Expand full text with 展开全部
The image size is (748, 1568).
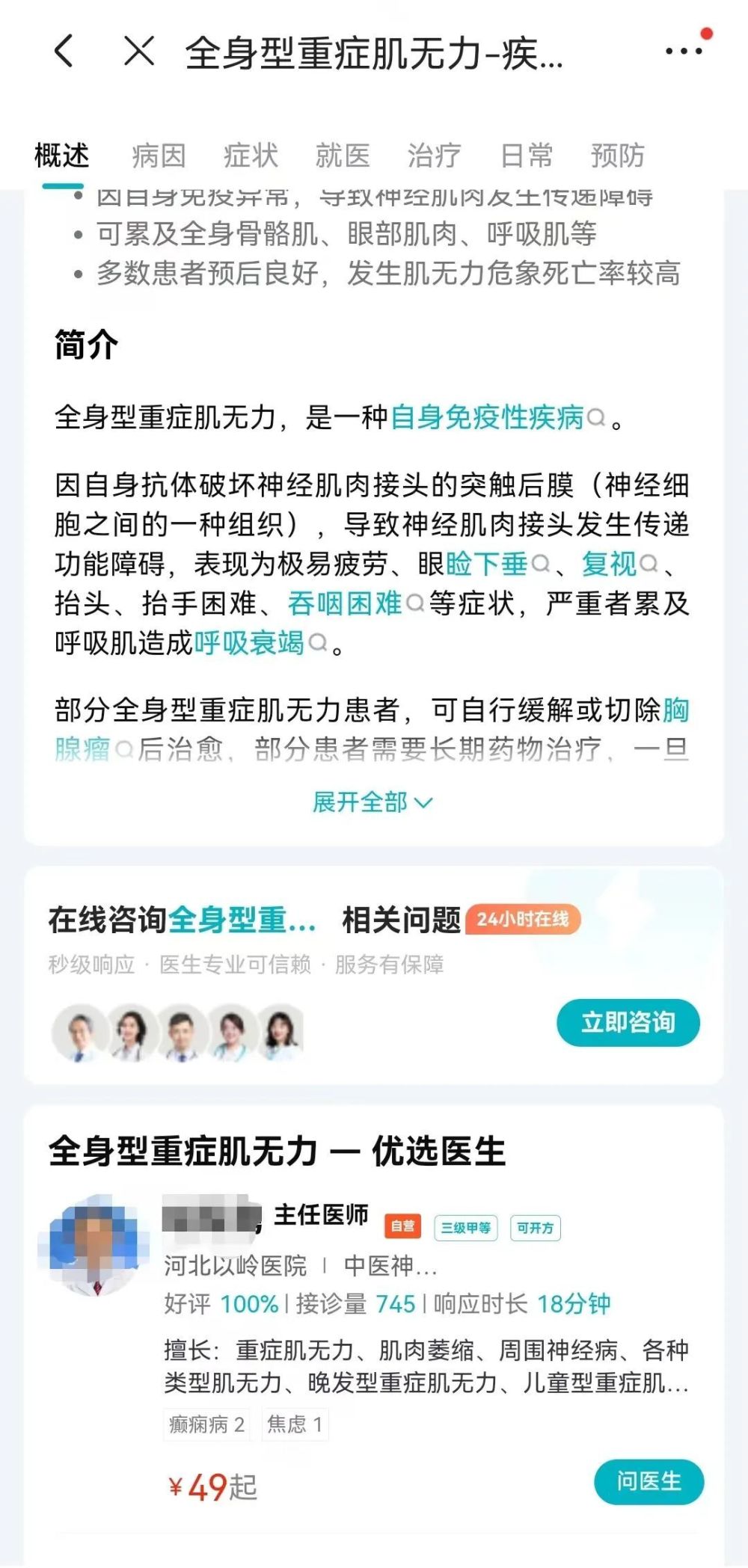[372, 802]
